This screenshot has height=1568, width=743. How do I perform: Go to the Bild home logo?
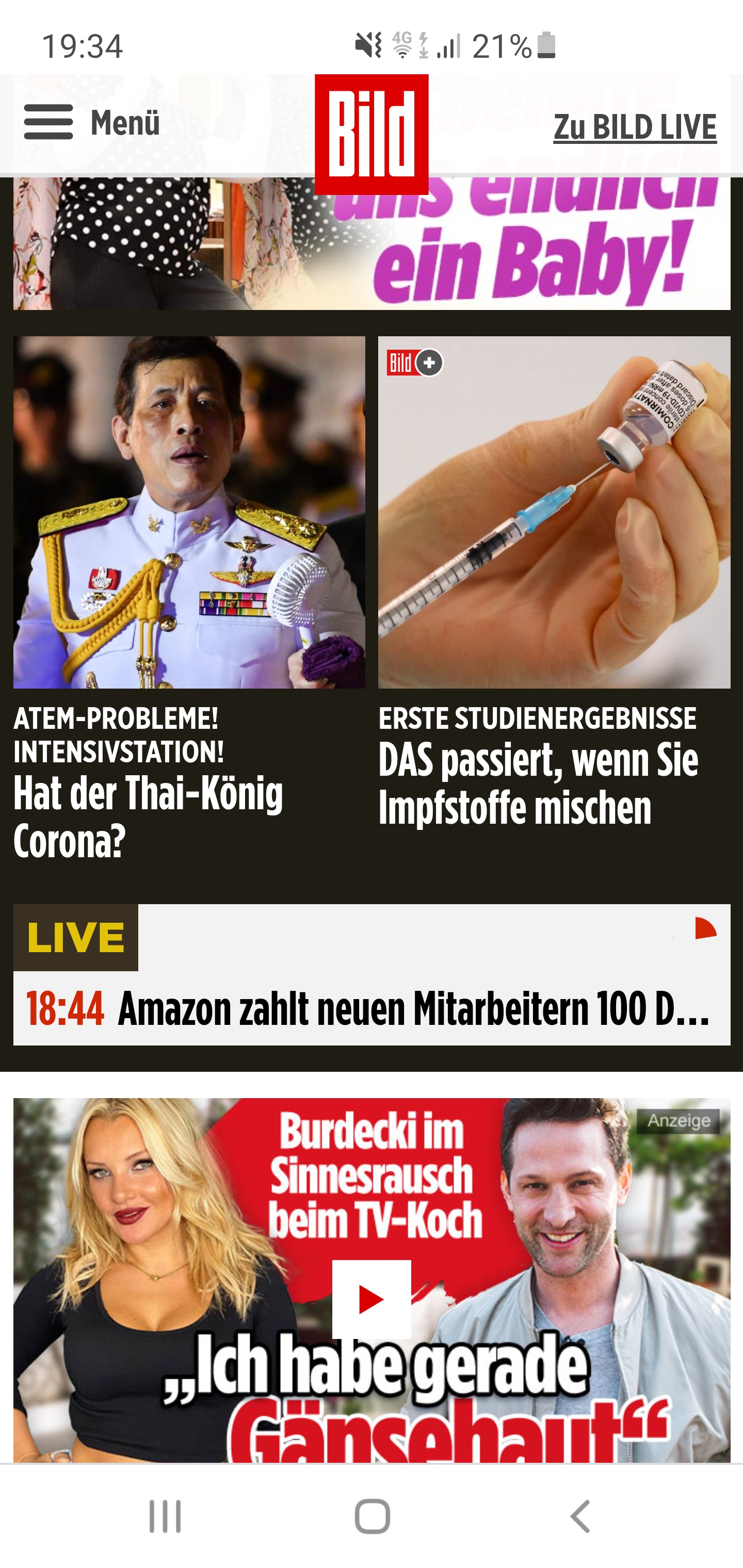point(371,134)
